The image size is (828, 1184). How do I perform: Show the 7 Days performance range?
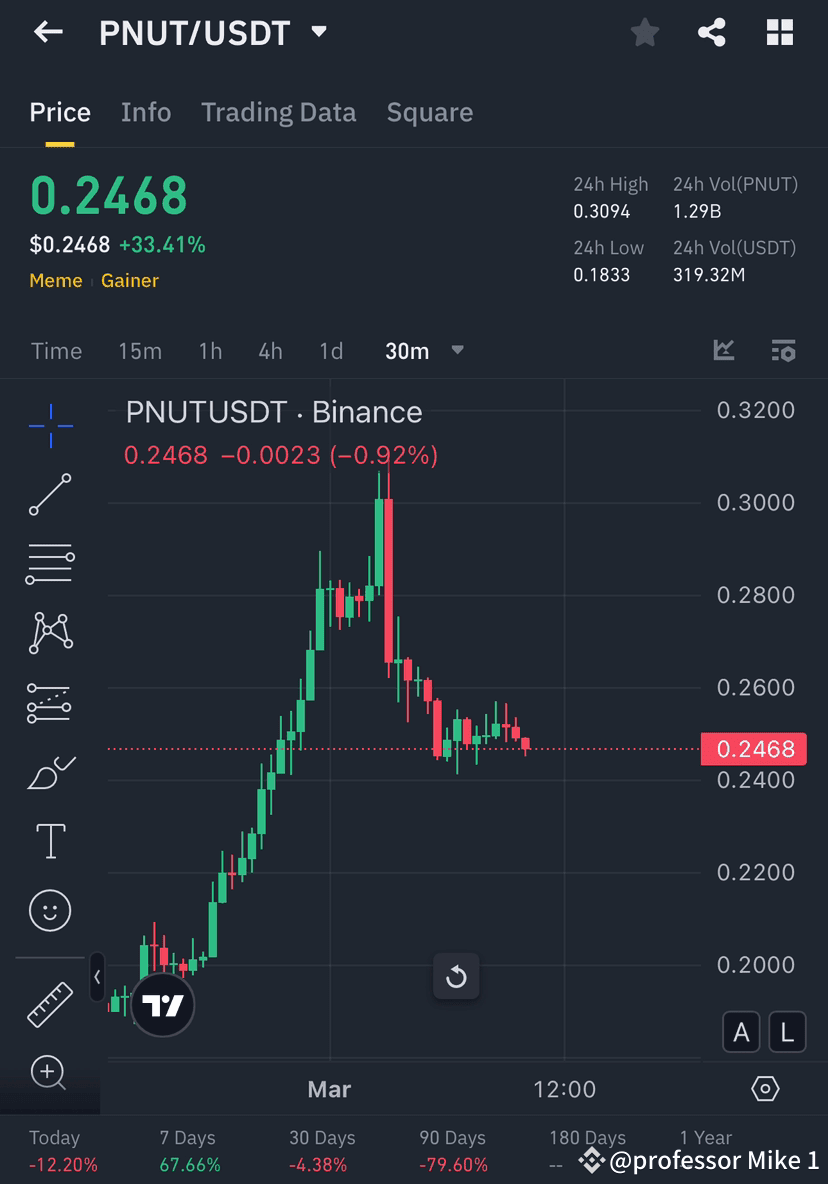click(186, 1146)
